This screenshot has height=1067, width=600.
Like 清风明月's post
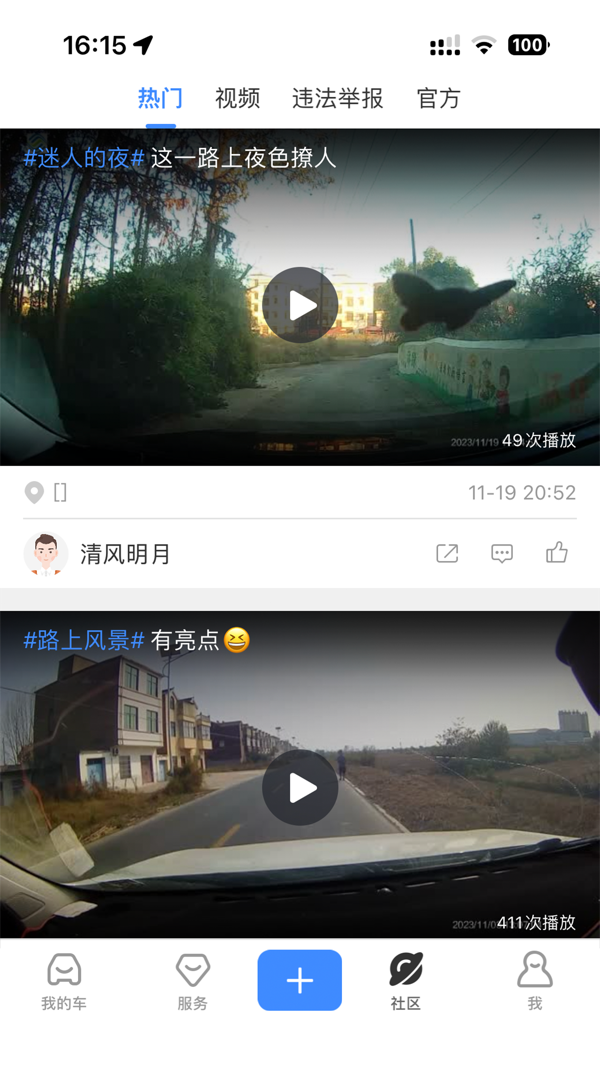[x=557, y=553]
